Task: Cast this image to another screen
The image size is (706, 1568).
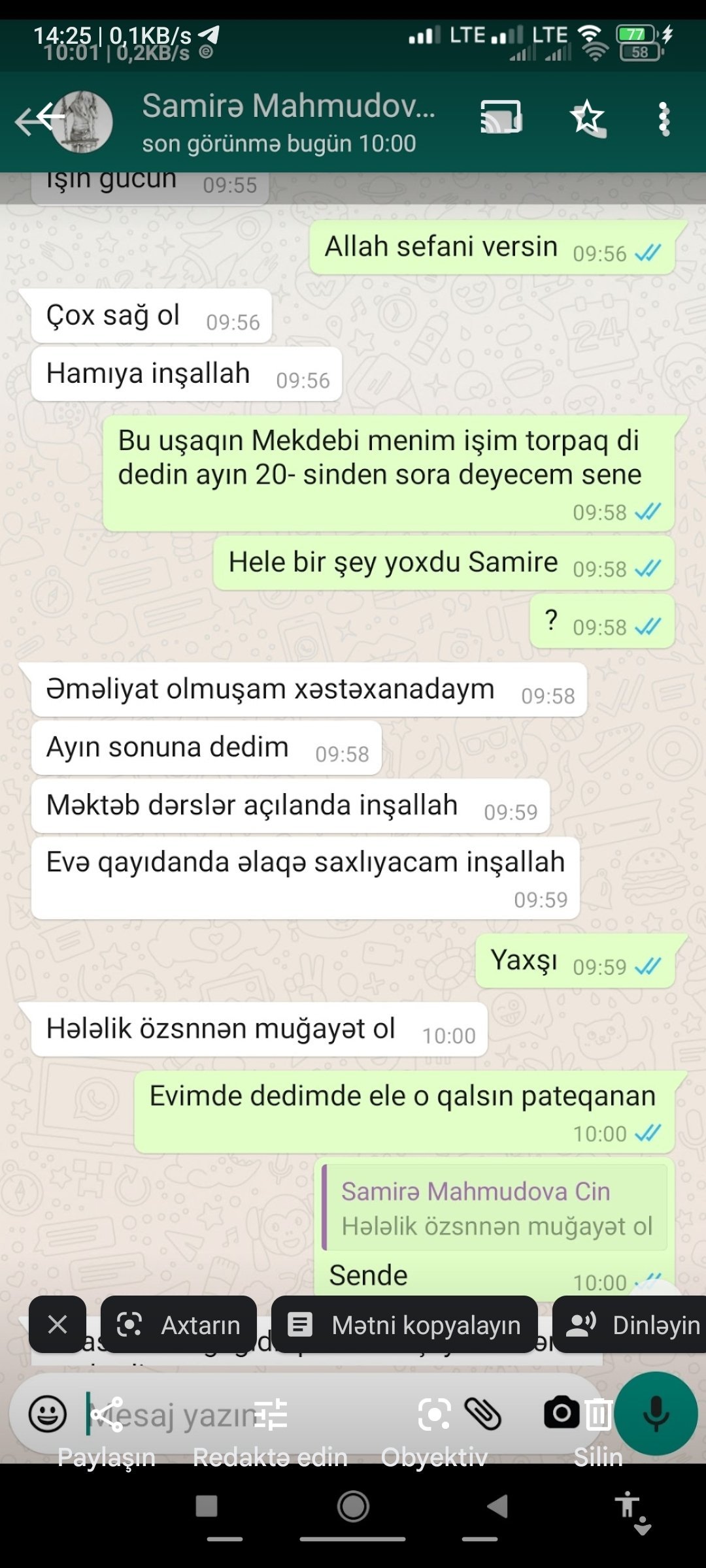Action: coord(501,118)
